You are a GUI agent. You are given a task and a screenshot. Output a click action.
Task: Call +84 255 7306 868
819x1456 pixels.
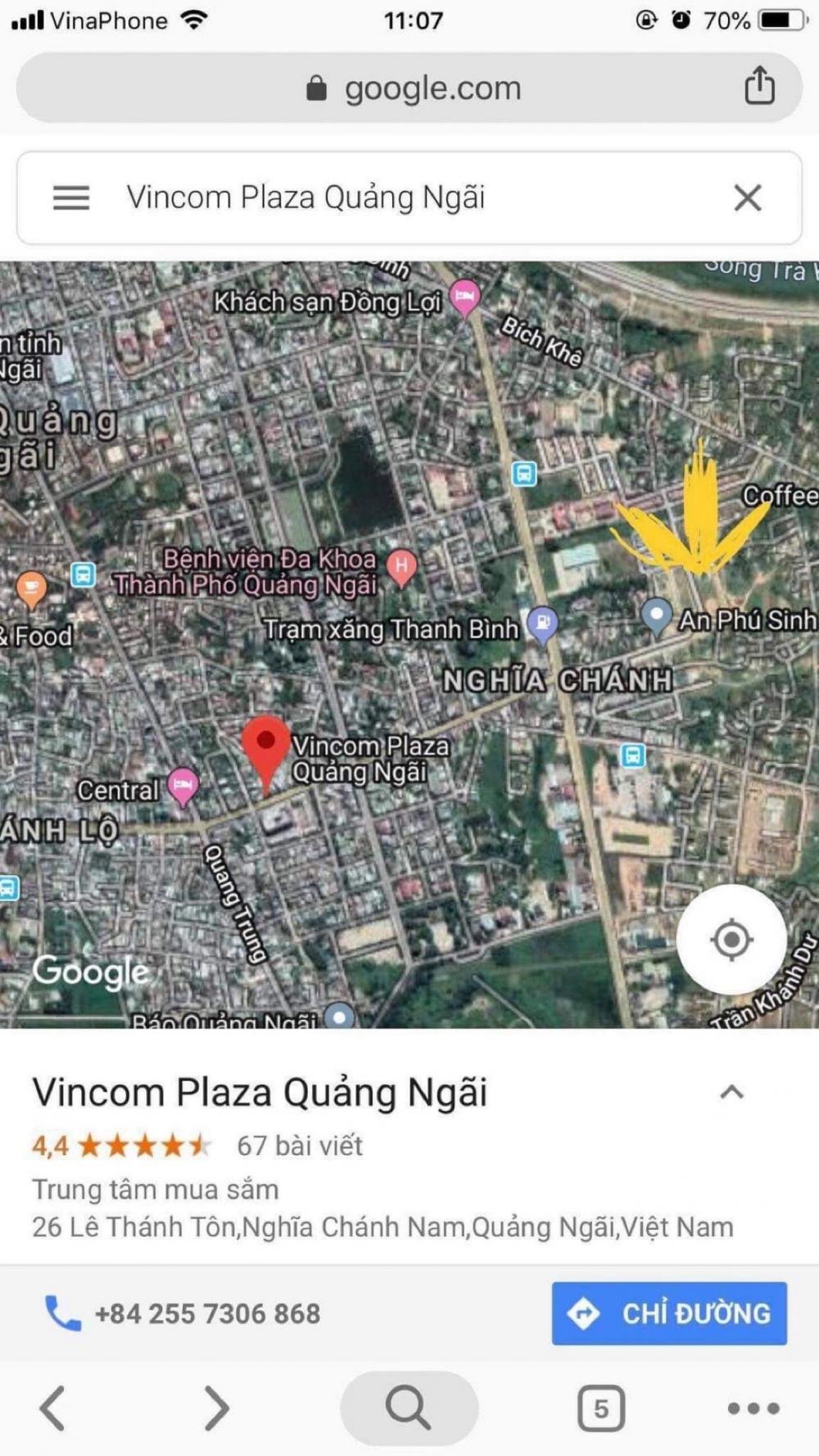182,1313
